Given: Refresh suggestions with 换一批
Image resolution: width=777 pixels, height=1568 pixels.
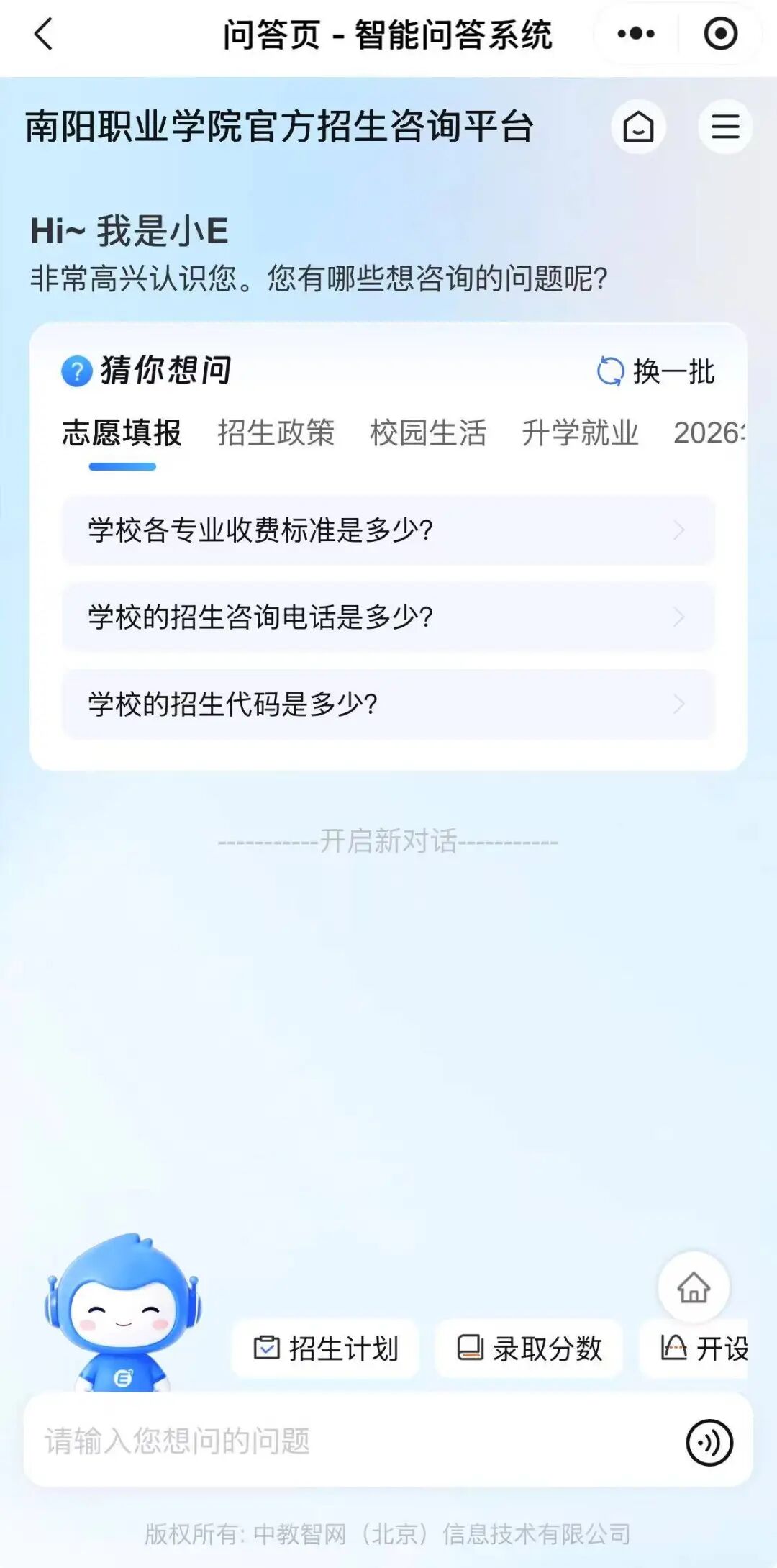Looking at the screenshot, I should tap(656, 371).
